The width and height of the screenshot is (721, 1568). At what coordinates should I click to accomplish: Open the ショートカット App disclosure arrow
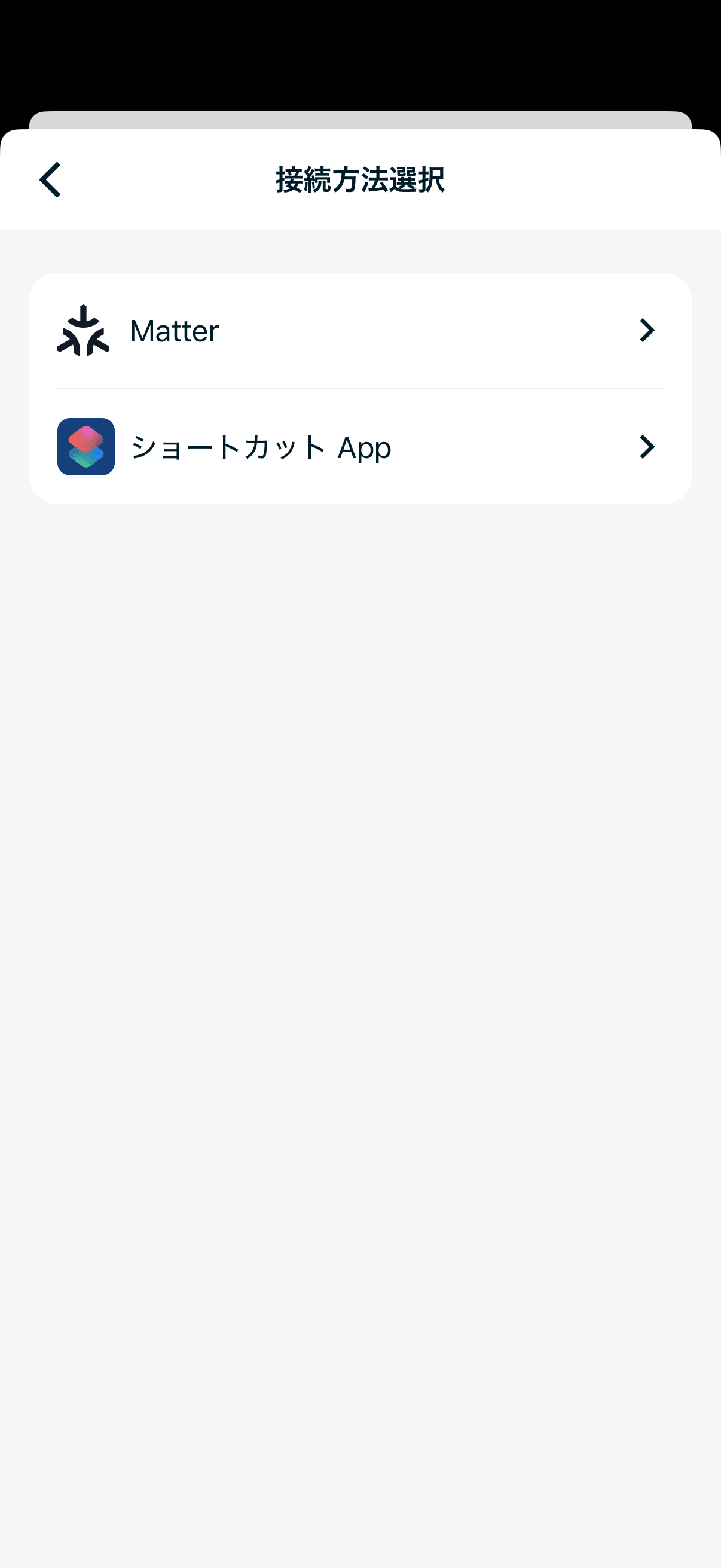648,447
